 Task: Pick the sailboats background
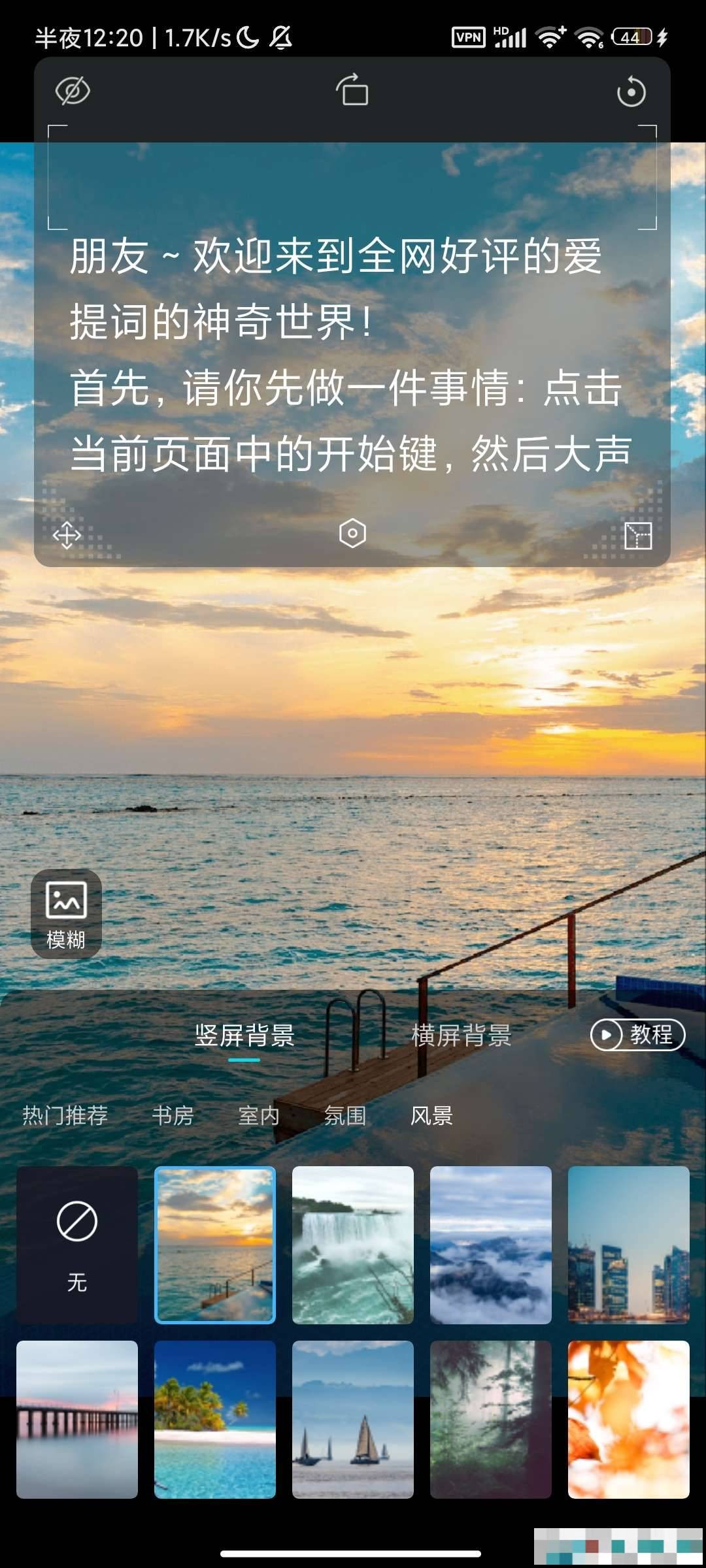[x=352, y=1419]
